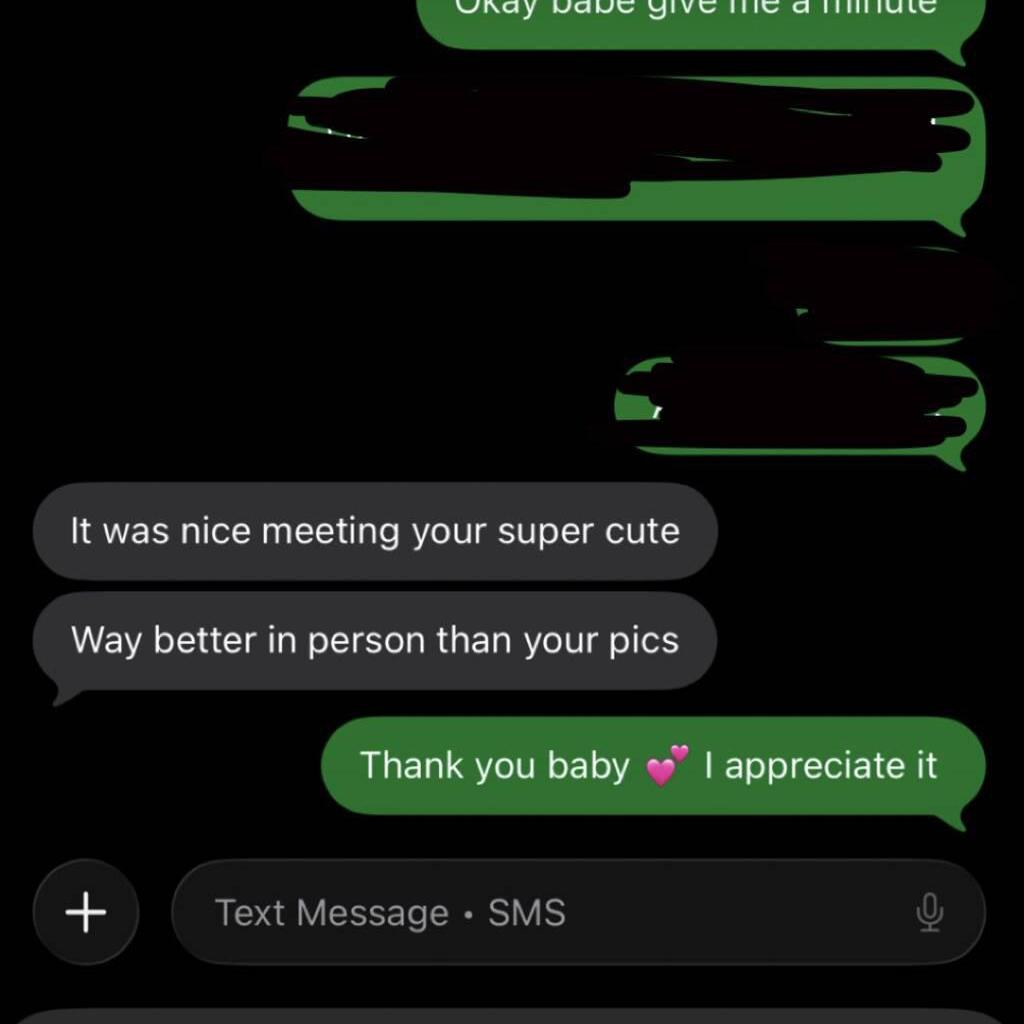This screenshot has height=1024, width=1024.
Task: Start dictation with the microphone icon
Action: tap(929, 912)
